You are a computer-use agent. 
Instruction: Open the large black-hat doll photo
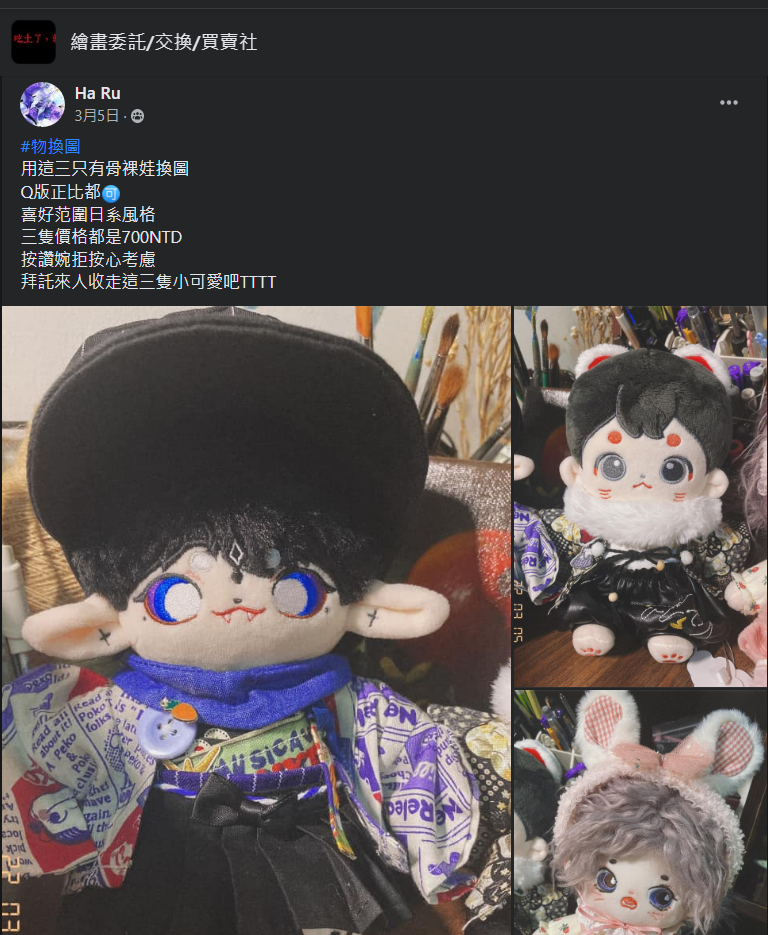[x=256, y=620]
